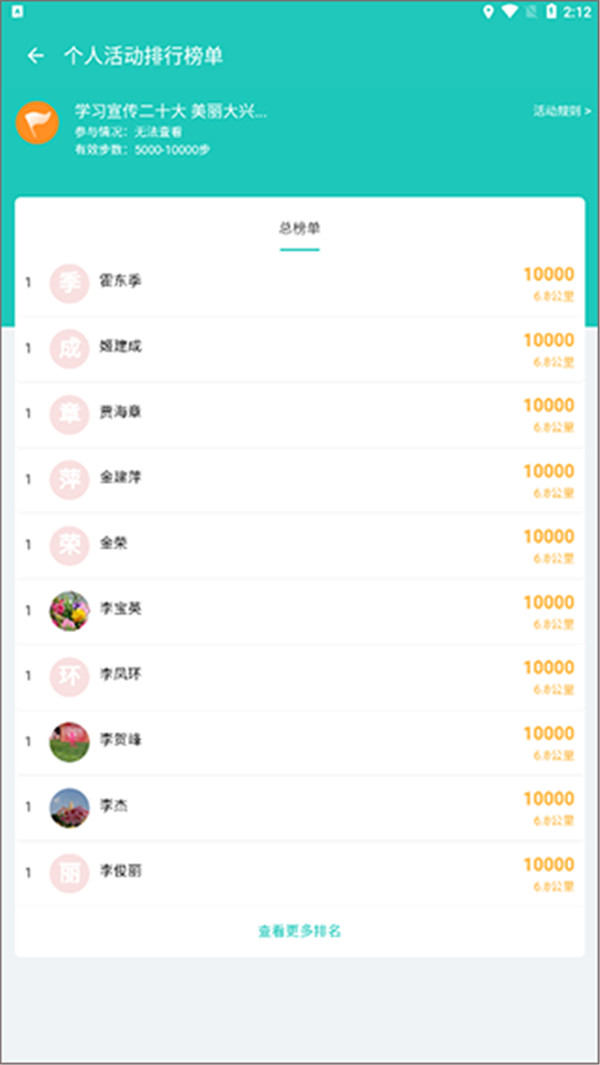This screenshot has height=1065, width=600.
Task: Go back from 个人活动排行榜单
Action: coord(36,56)
